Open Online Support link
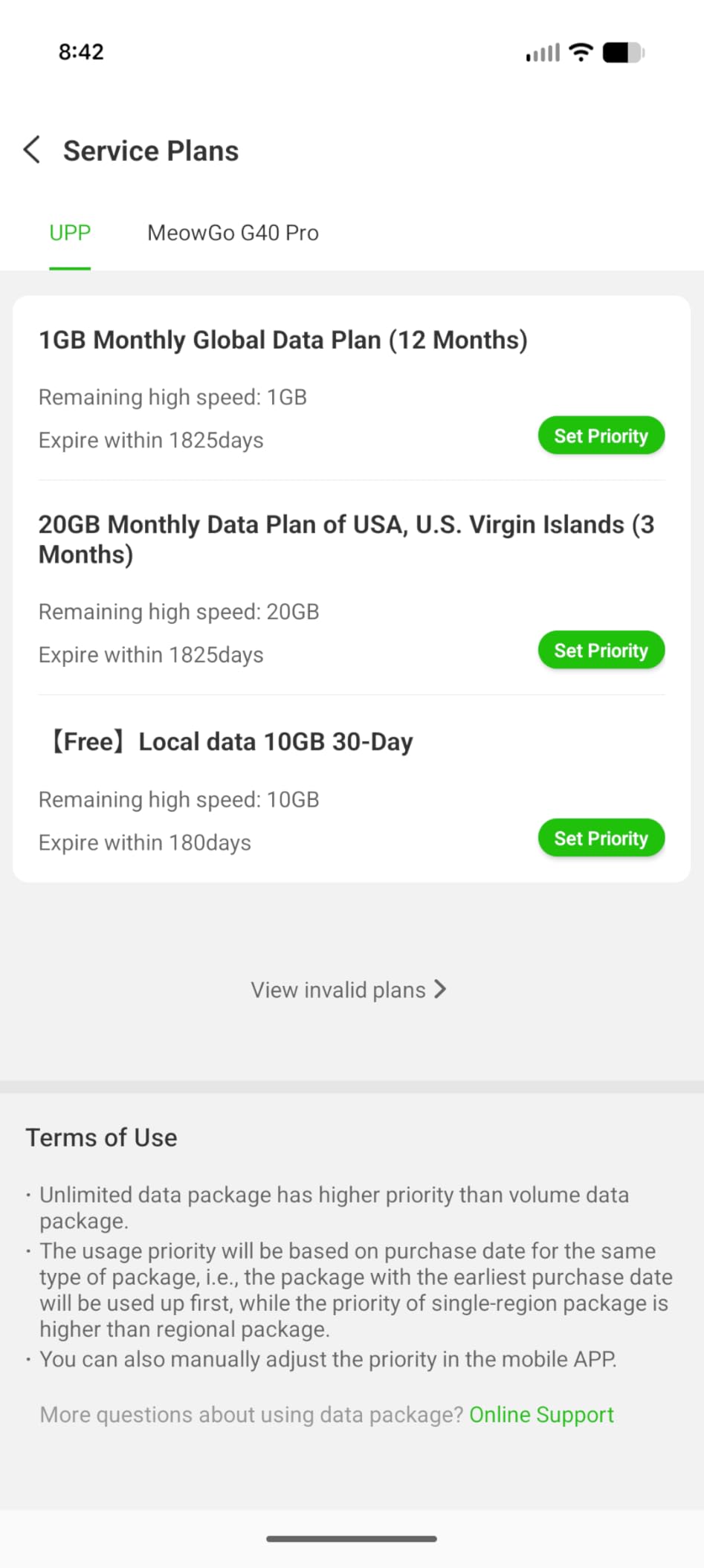The height and width of the screenshot is (1568, 704). pos(541,1414)
